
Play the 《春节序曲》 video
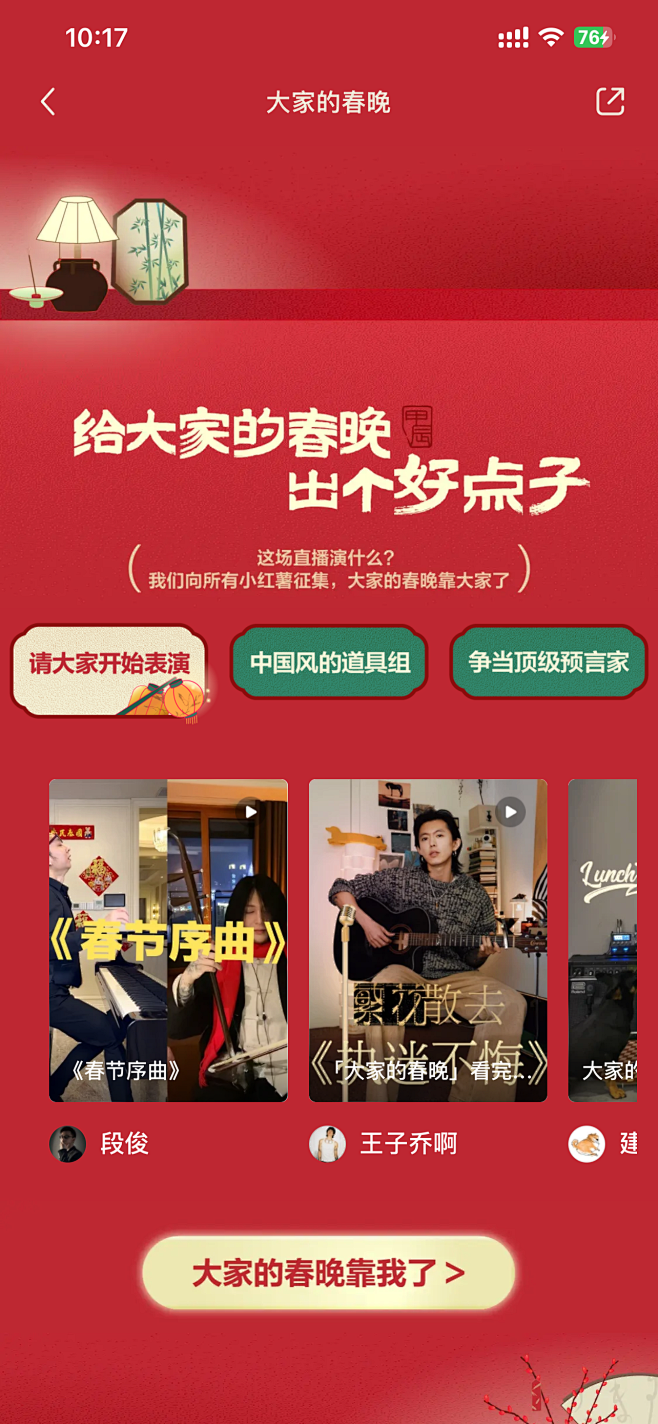click(168, 940)
